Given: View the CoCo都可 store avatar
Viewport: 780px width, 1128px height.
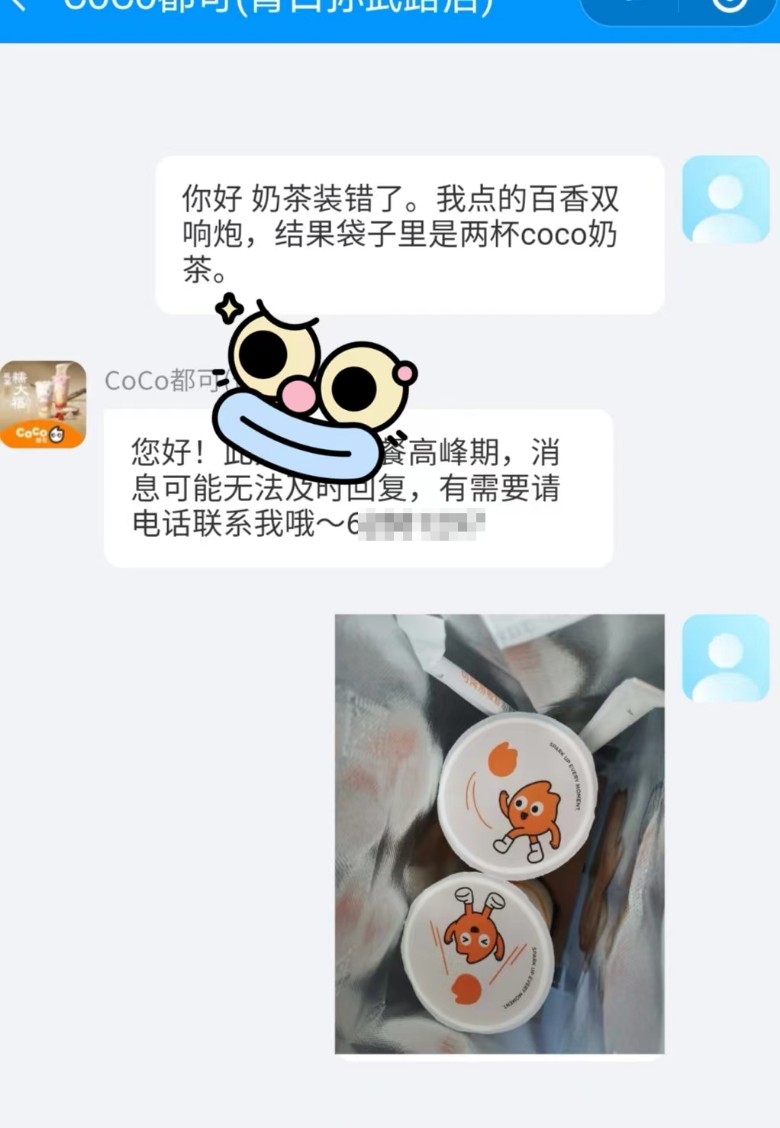Looking at the screenshot, I should (x=43, y=403).
